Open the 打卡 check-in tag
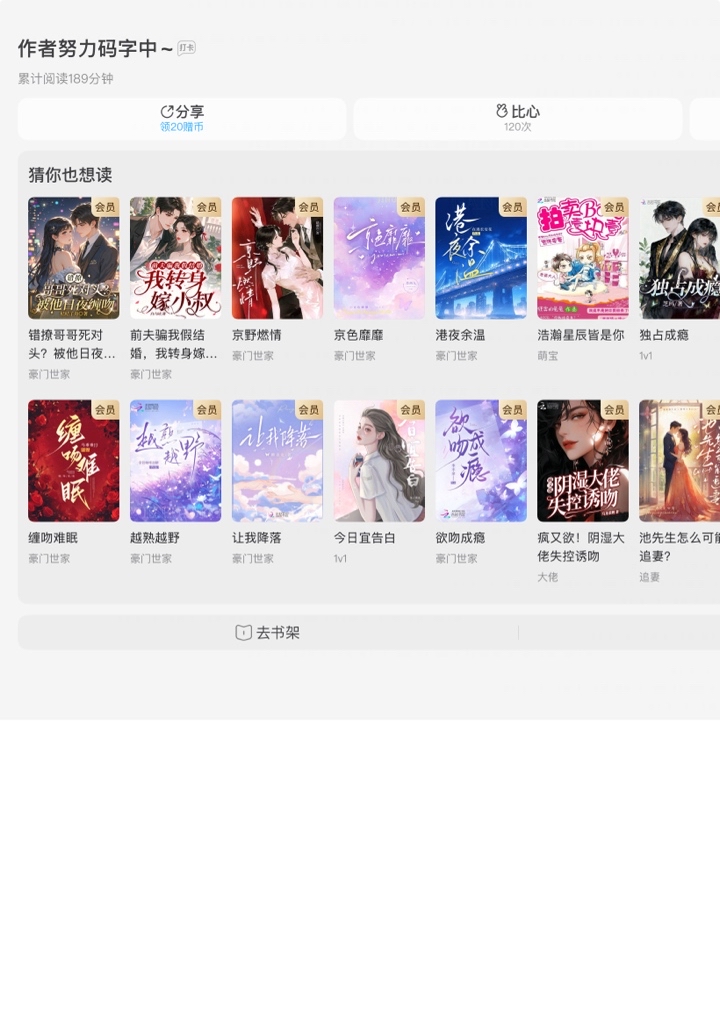 (186, 48)
